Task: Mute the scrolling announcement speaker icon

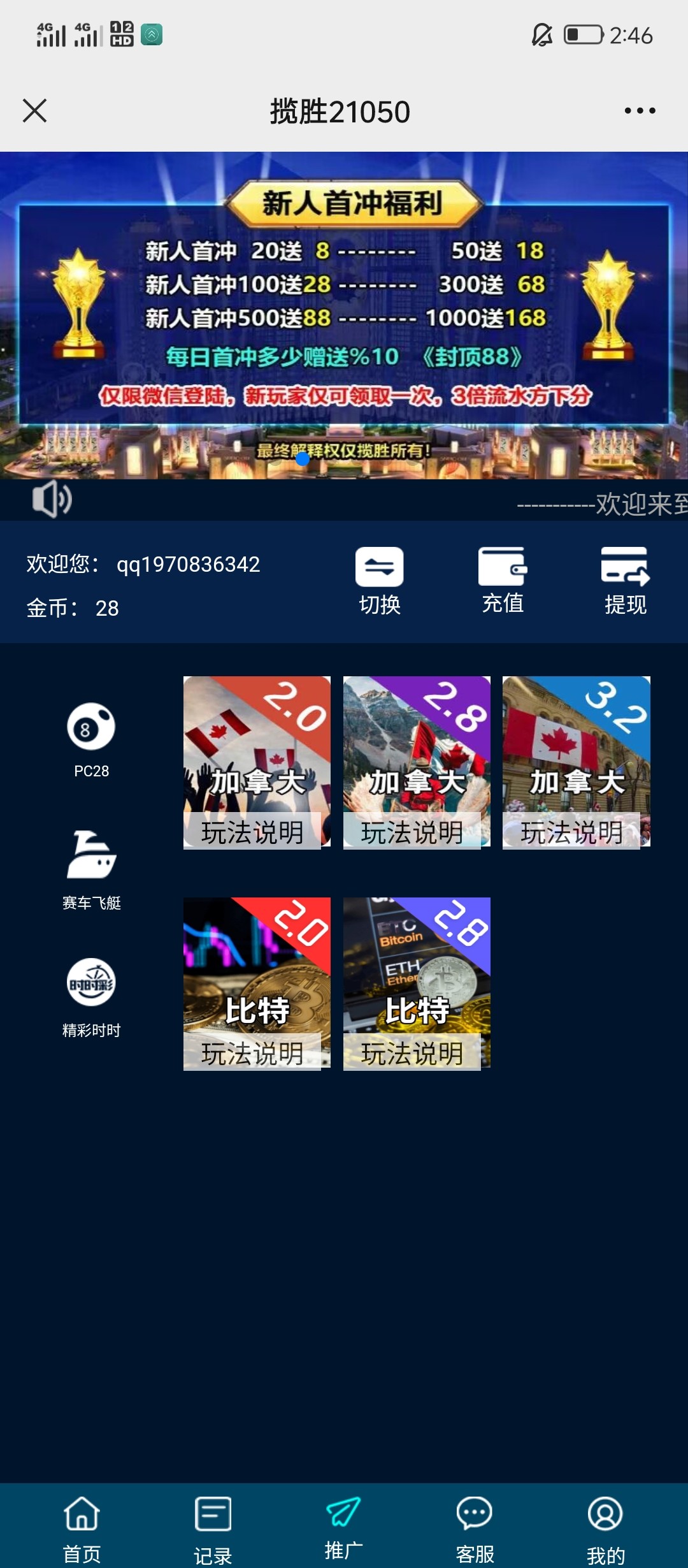Action: click(x=52, y=499)
